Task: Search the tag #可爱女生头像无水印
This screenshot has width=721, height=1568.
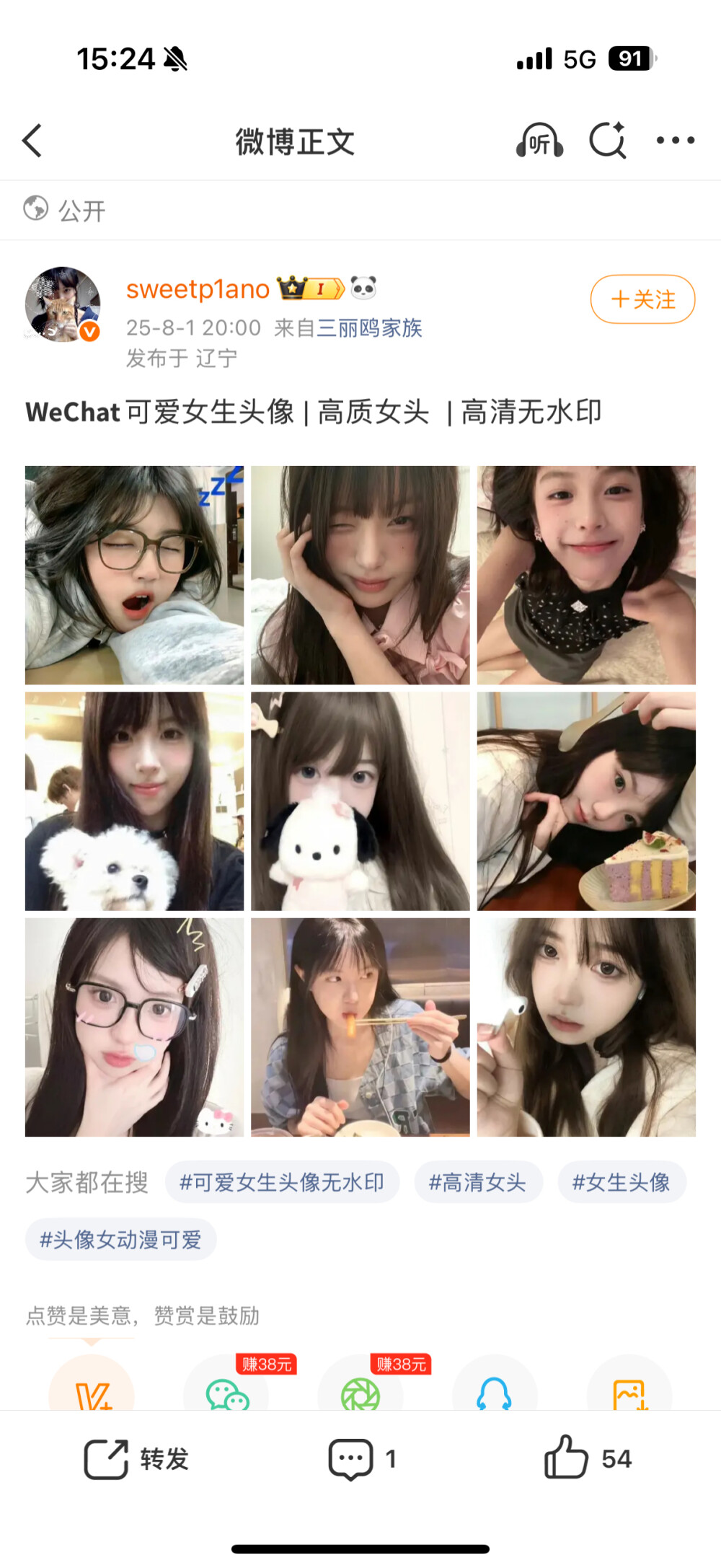Action: pyautogui.click(x=282, y=1182)
